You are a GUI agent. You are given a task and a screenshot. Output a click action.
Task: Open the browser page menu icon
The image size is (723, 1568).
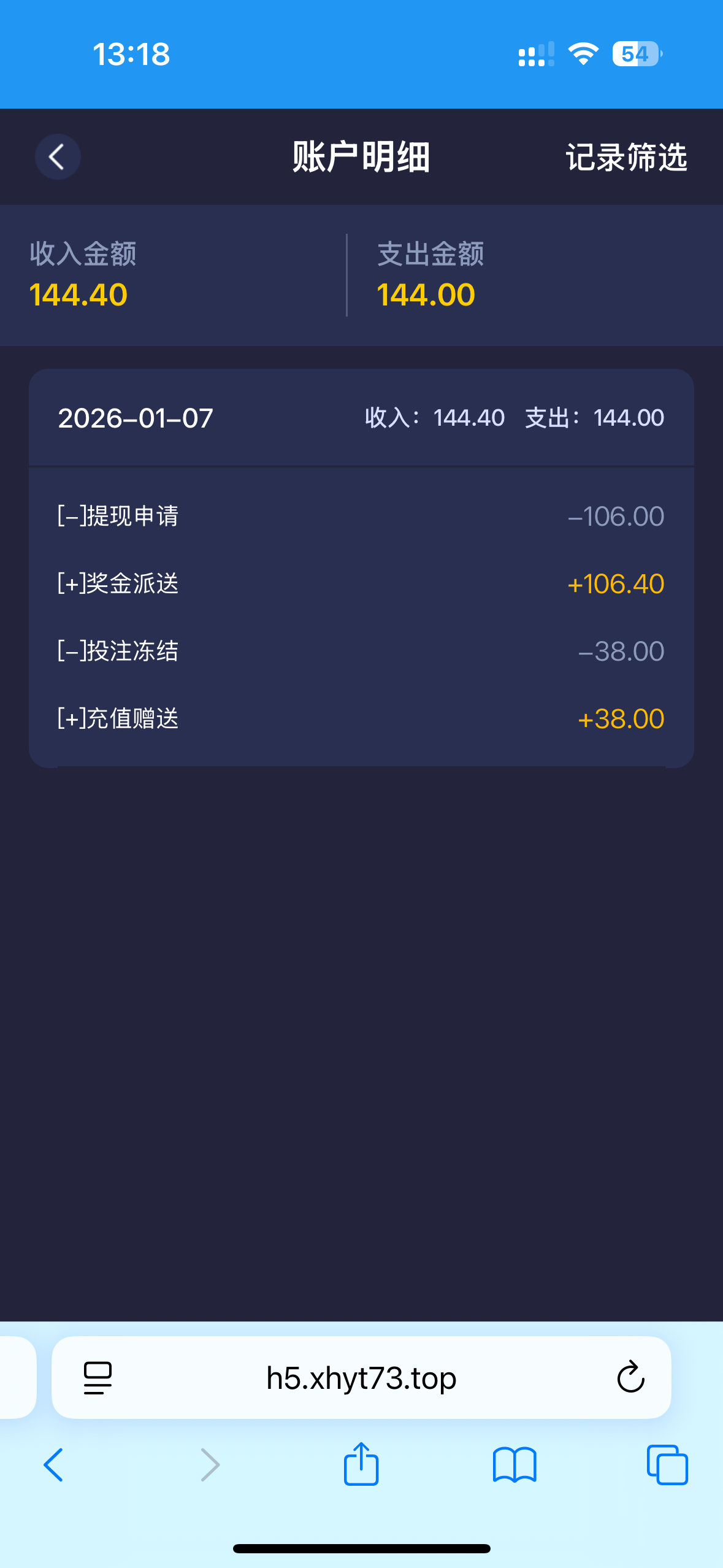tap(98, 1378)
